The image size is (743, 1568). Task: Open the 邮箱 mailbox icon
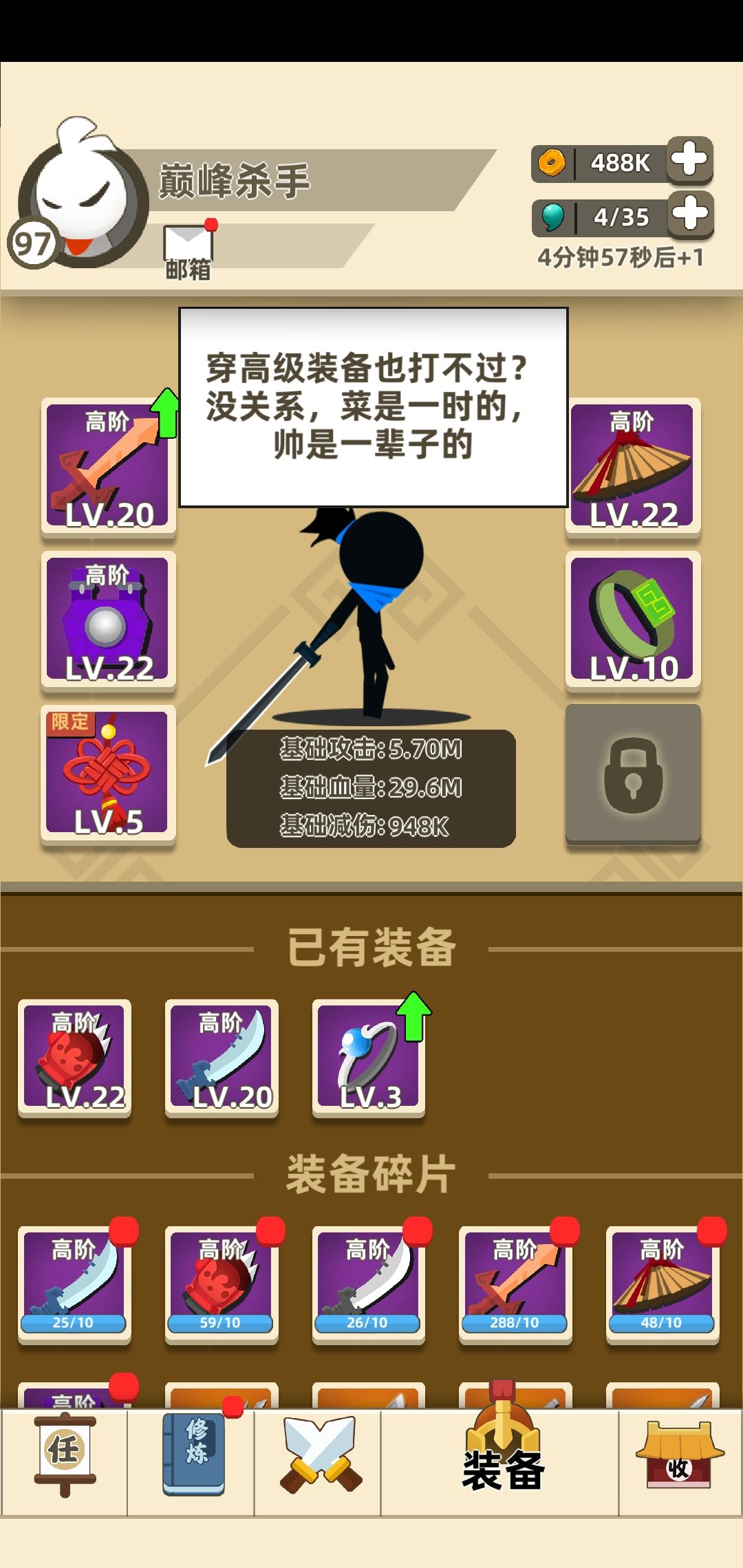click(187, 239)
